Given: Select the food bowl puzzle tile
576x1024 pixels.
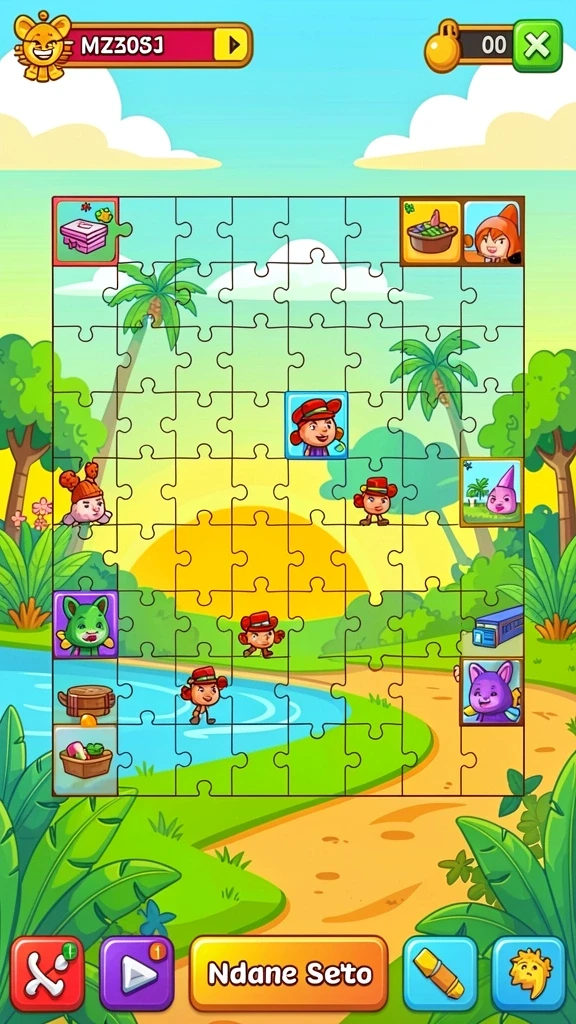Looking at the screenshot, I should click(432, 232).
